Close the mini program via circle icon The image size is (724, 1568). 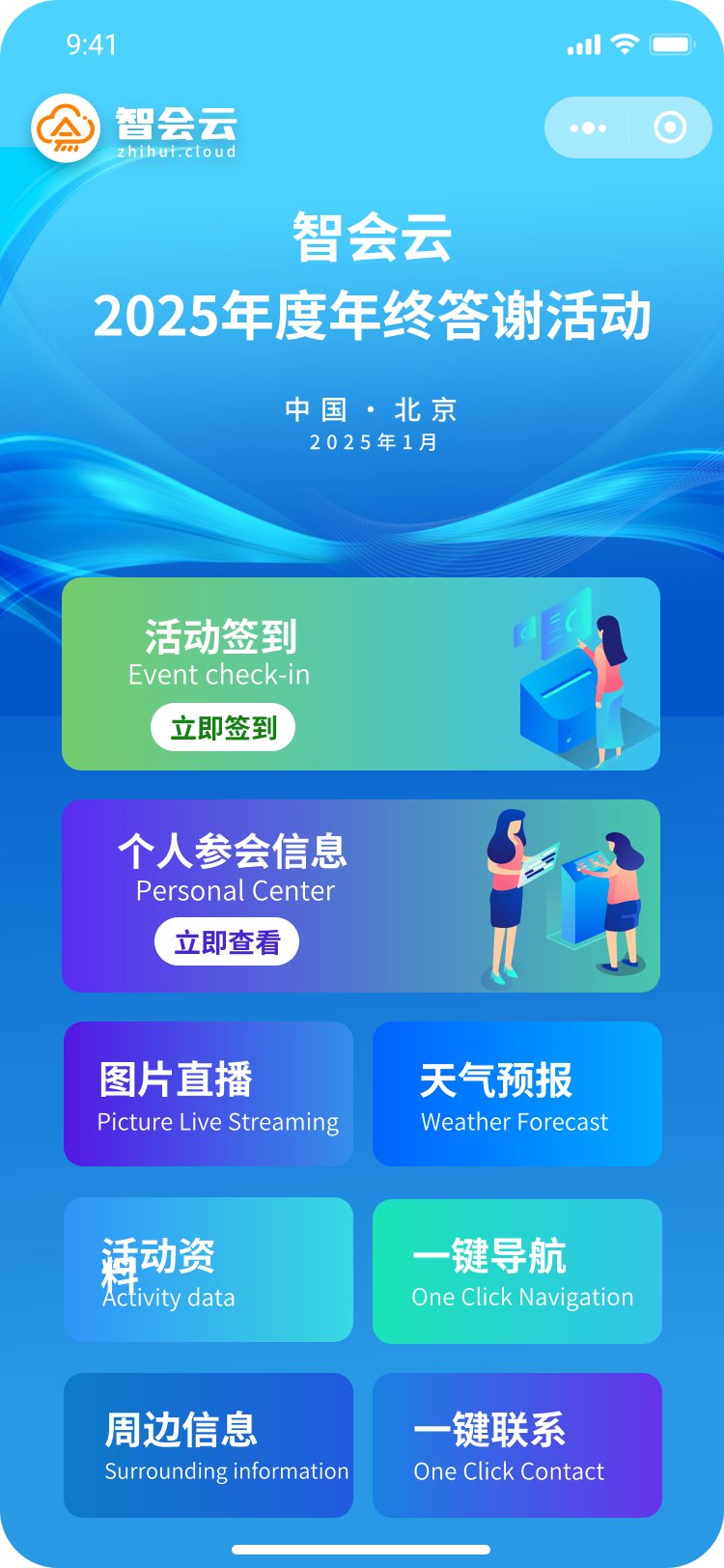click(x=670, y=127)
